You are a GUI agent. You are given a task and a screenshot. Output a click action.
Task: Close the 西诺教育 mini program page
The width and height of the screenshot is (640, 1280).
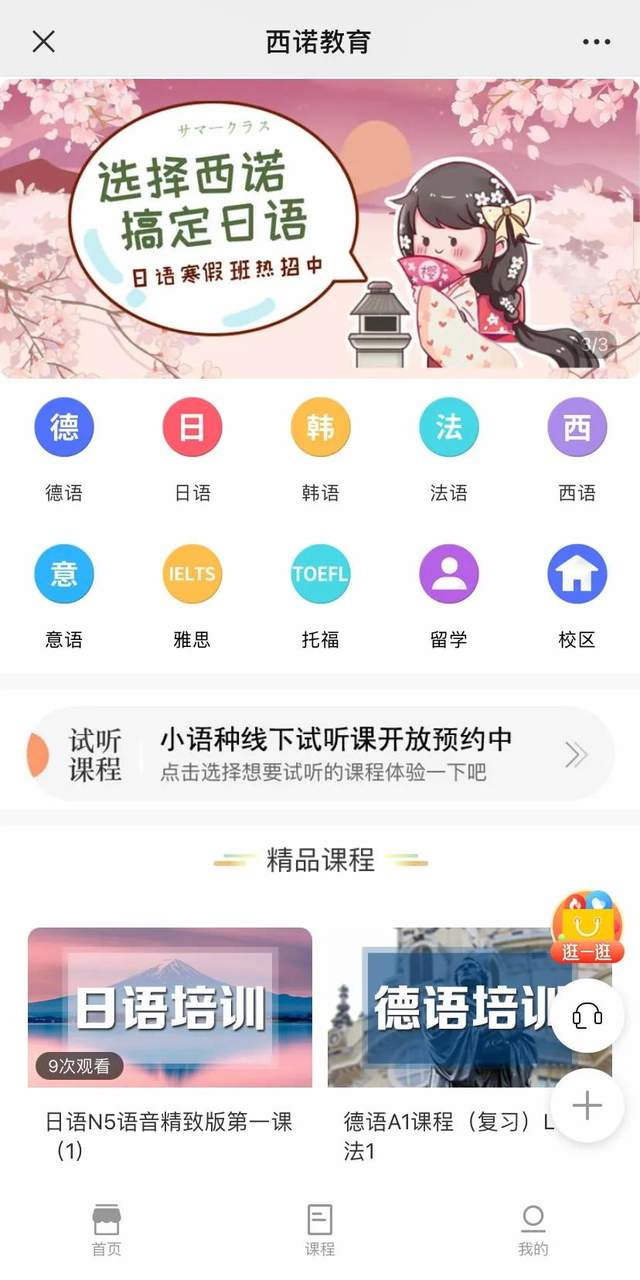coord(43,41)
